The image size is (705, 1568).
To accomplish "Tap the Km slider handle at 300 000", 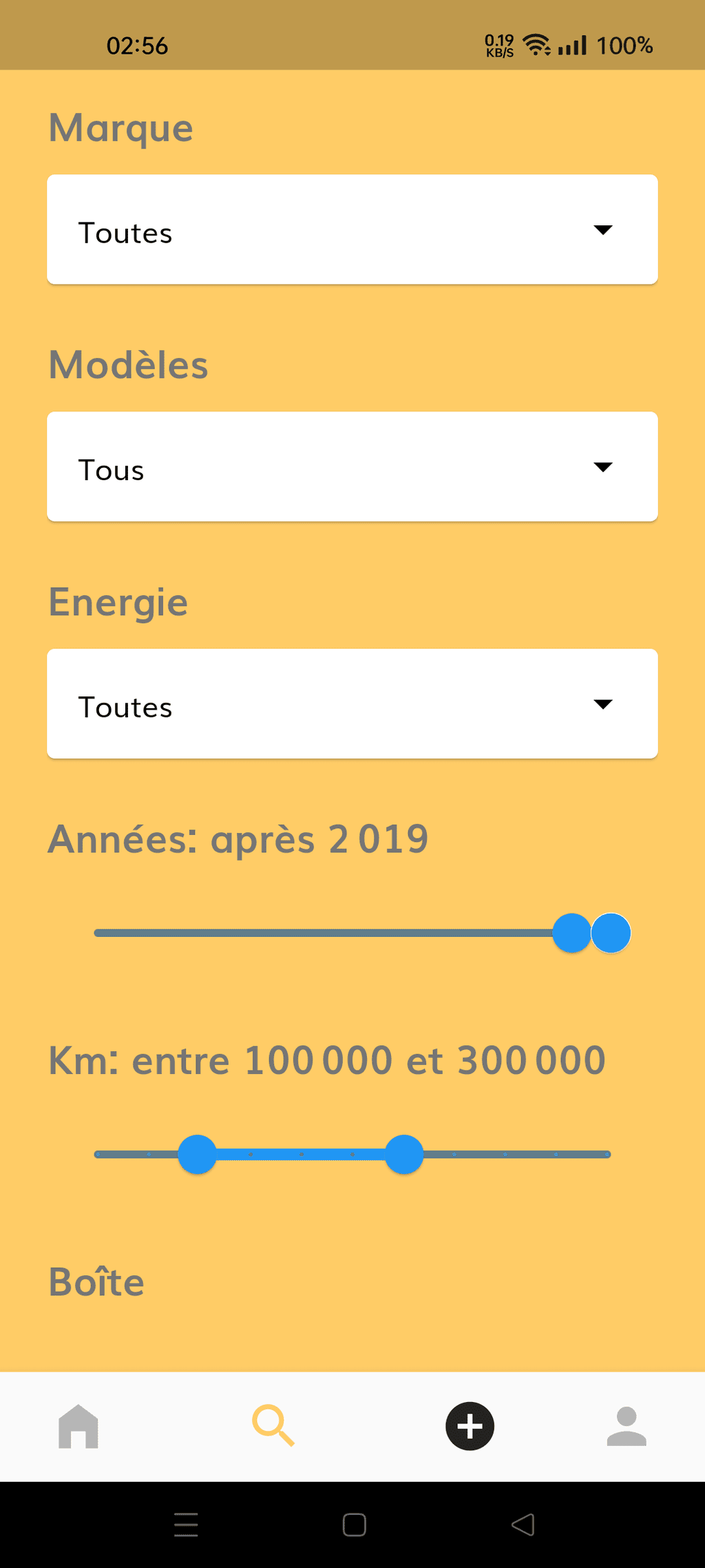I will coord(404,1154).
